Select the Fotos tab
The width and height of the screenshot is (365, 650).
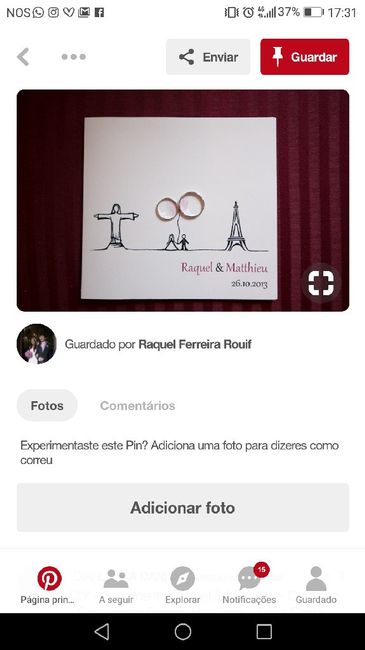47,405
